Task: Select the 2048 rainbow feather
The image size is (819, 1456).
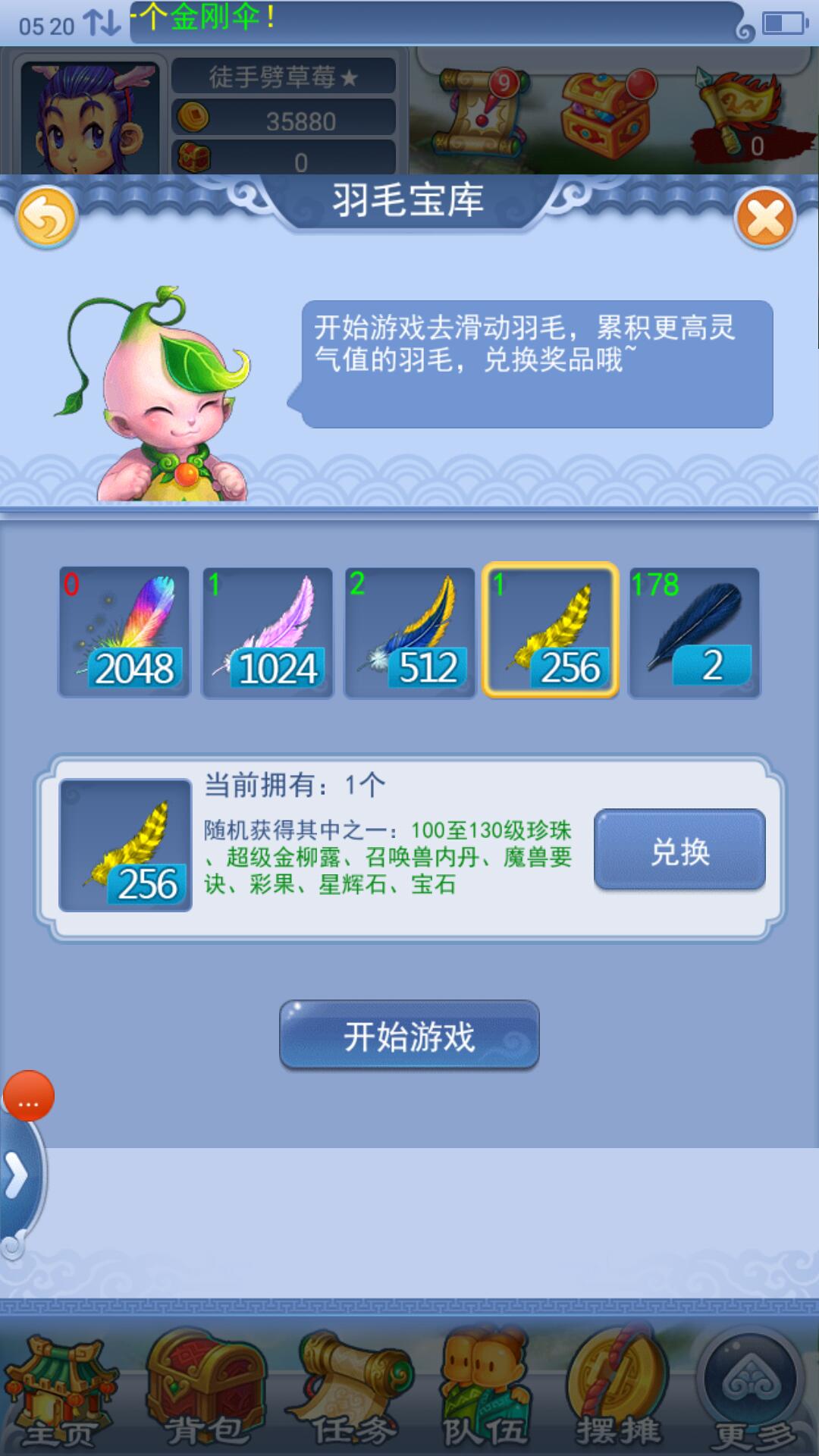Action: coord(124,632)
